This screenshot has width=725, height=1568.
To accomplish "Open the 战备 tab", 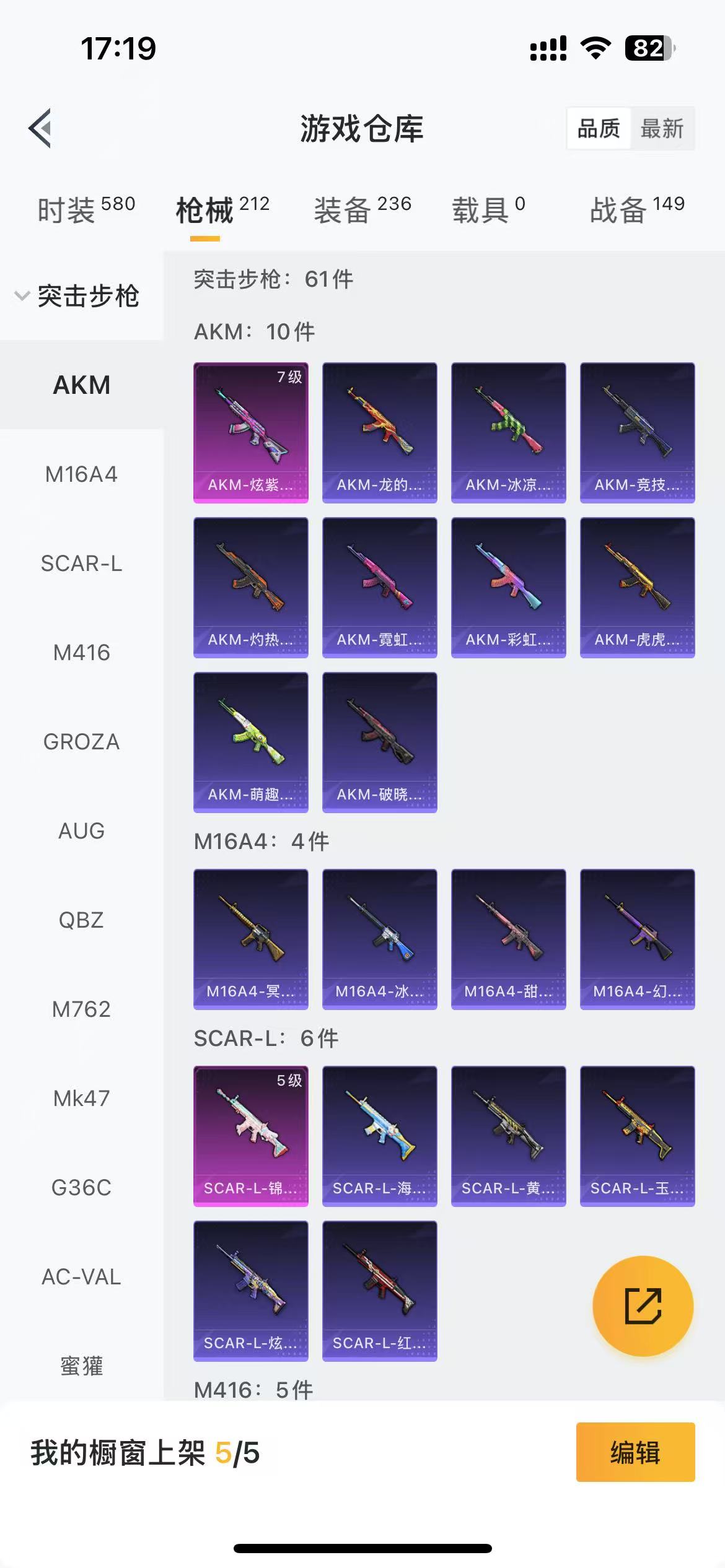I will [636, 209].
